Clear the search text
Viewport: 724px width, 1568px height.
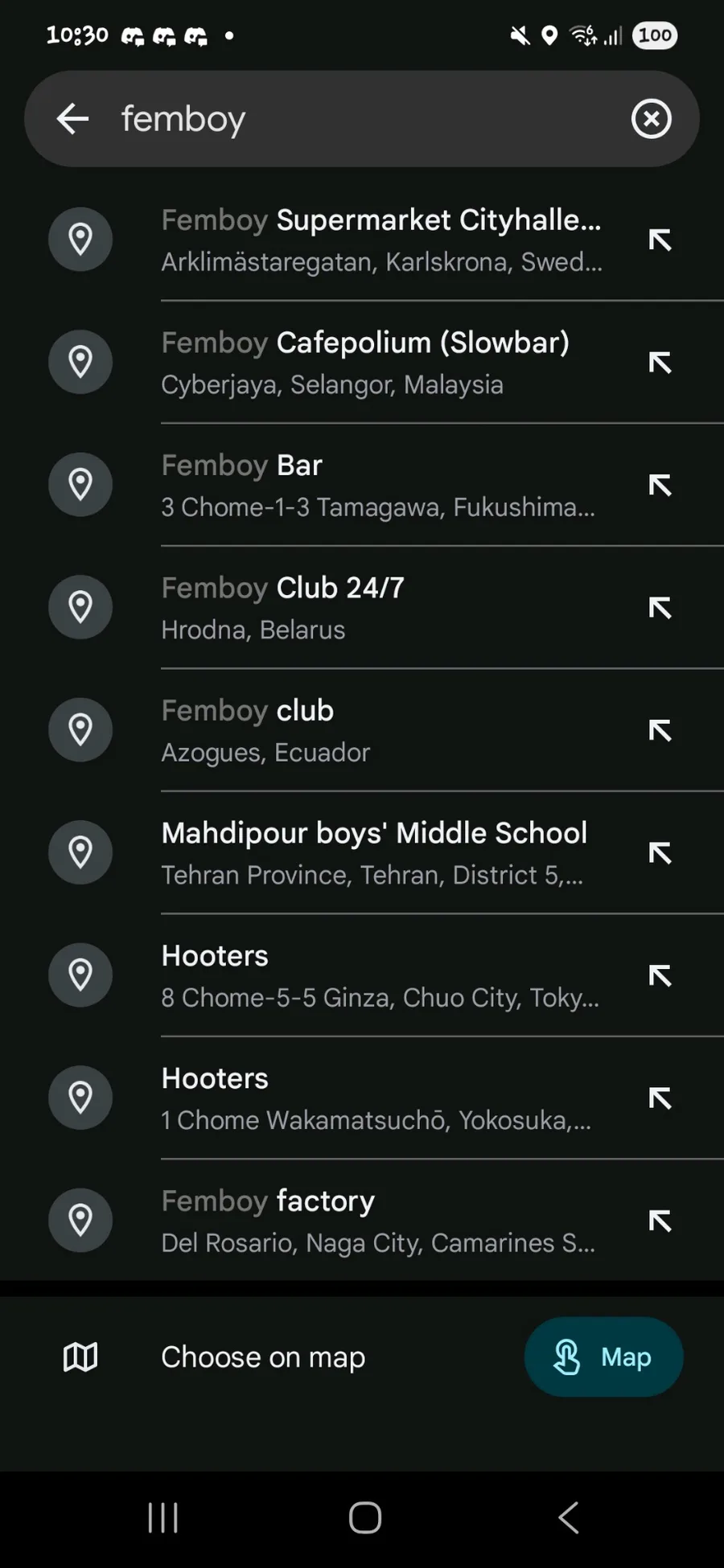pyautogui.click(x=651, y=119)
